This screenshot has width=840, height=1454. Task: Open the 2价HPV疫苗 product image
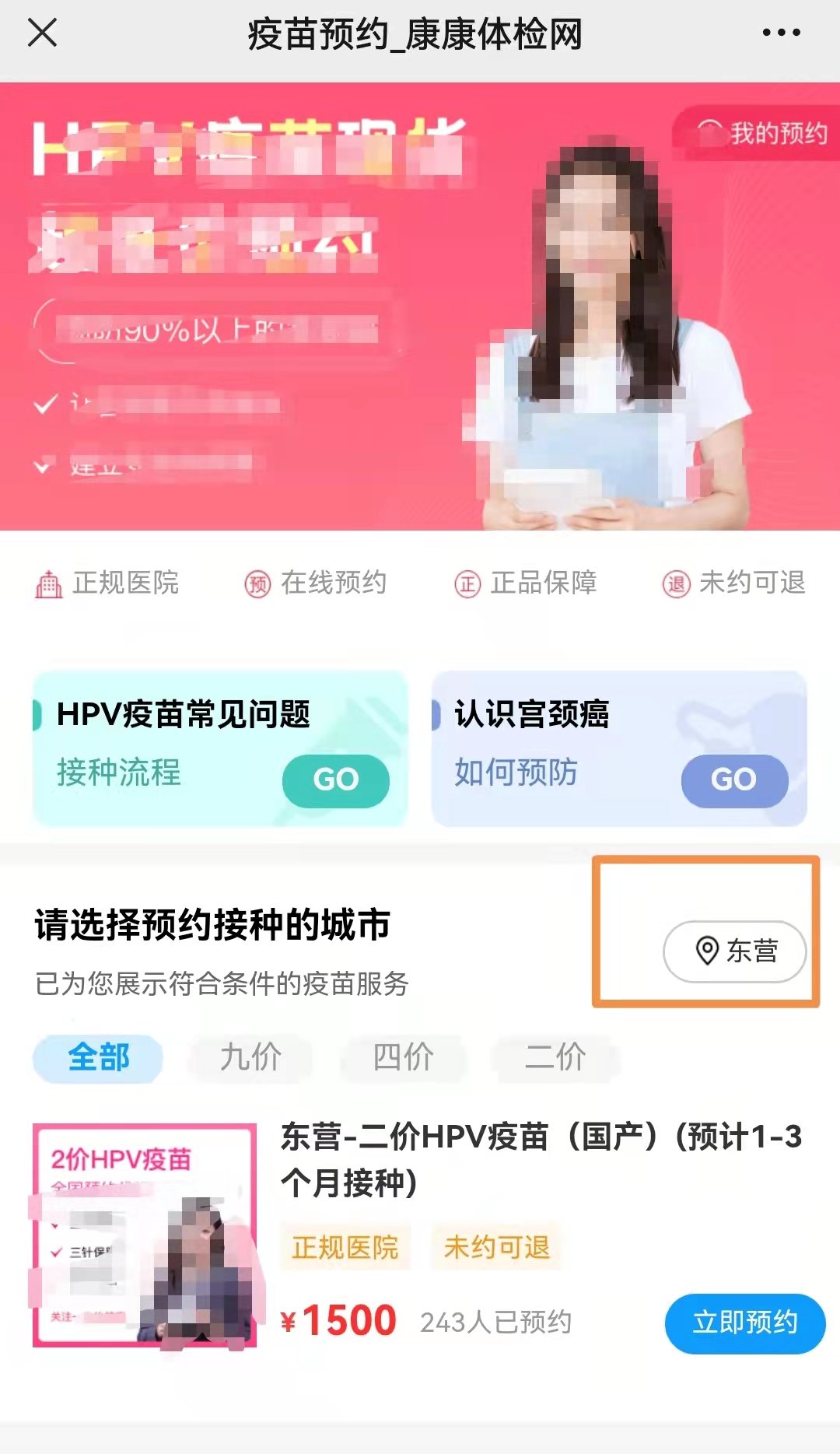tap(145, 1235)
